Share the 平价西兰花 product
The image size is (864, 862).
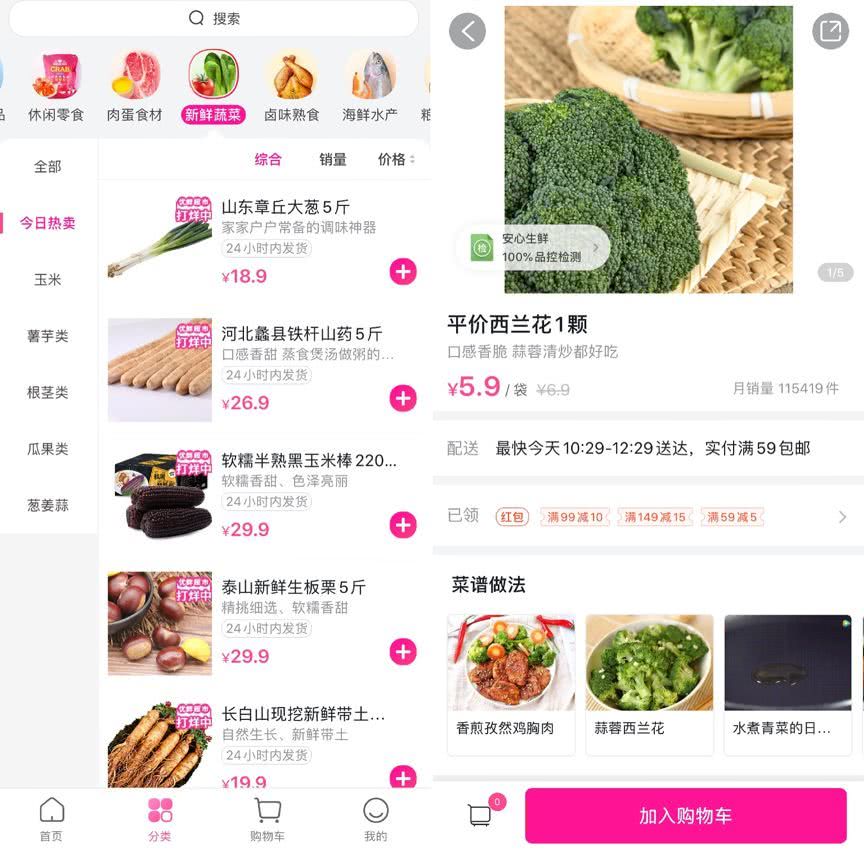tap(829, 31)
